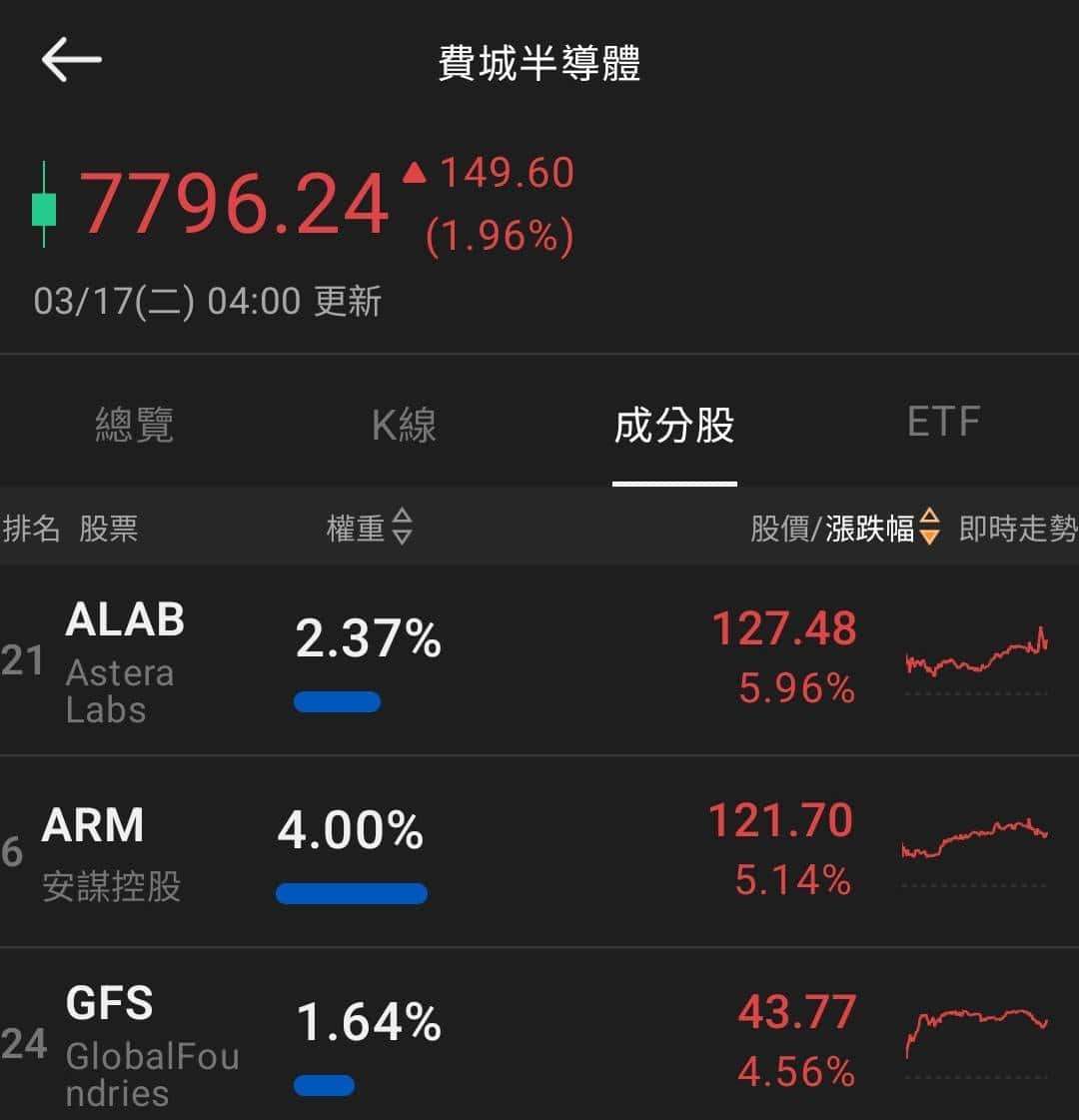Open the K線 tab

405,425
